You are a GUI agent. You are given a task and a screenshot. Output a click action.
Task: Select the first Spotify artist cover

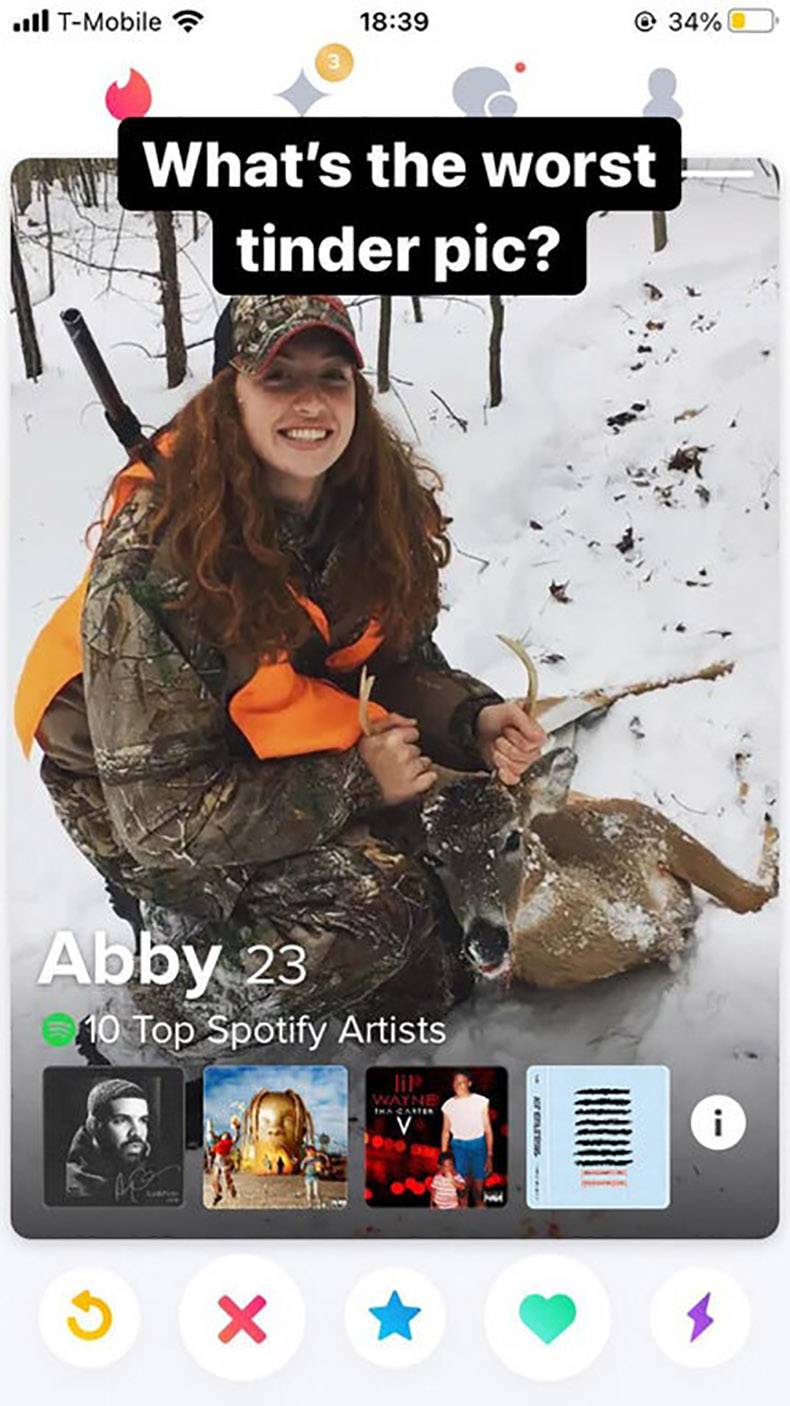click(x=114, y=1136)
